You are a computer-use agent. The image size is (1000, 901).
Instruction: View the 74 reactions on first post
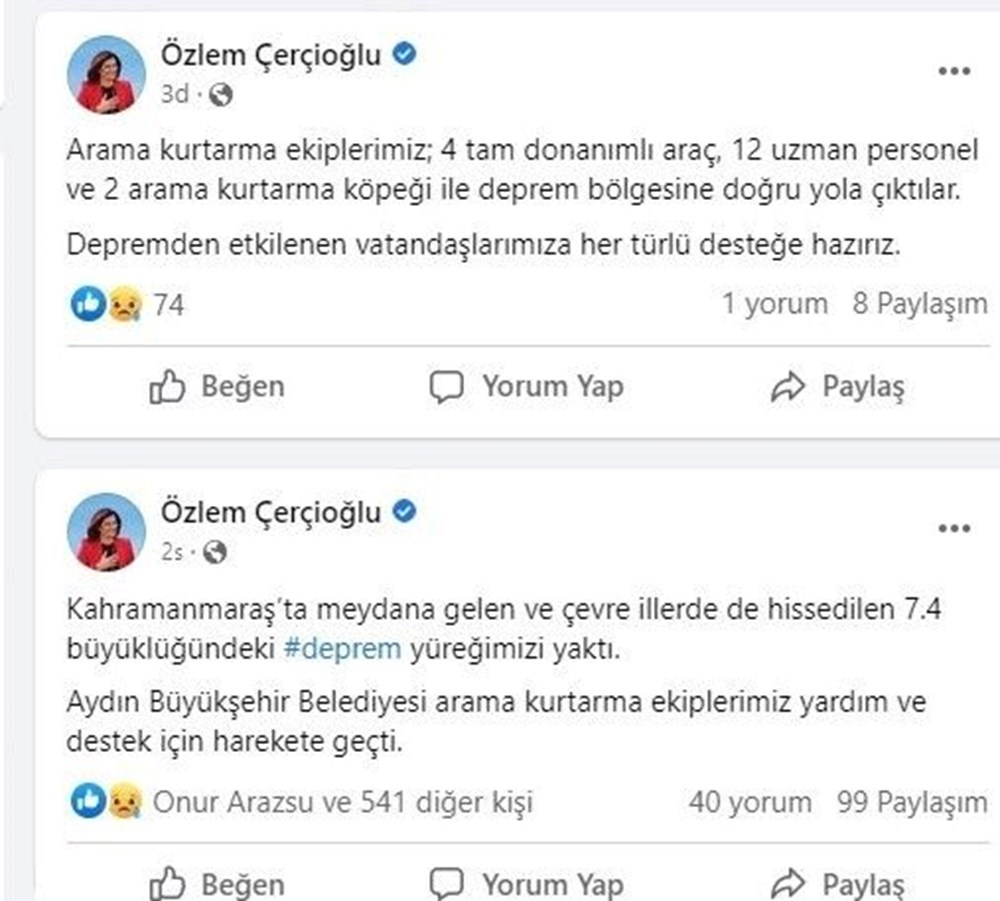click(x=167, y=305)
